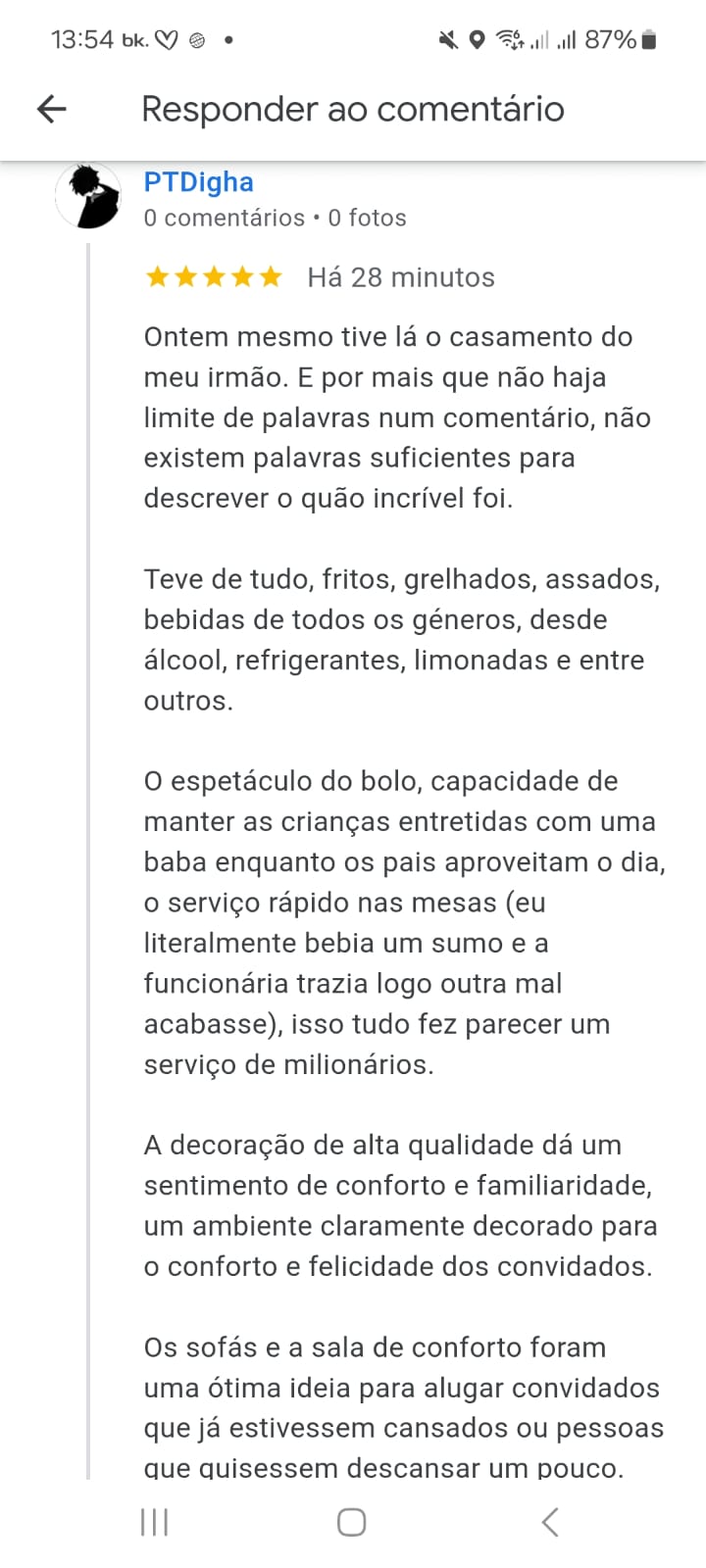Tap the system home button

tap(352, 1522)
